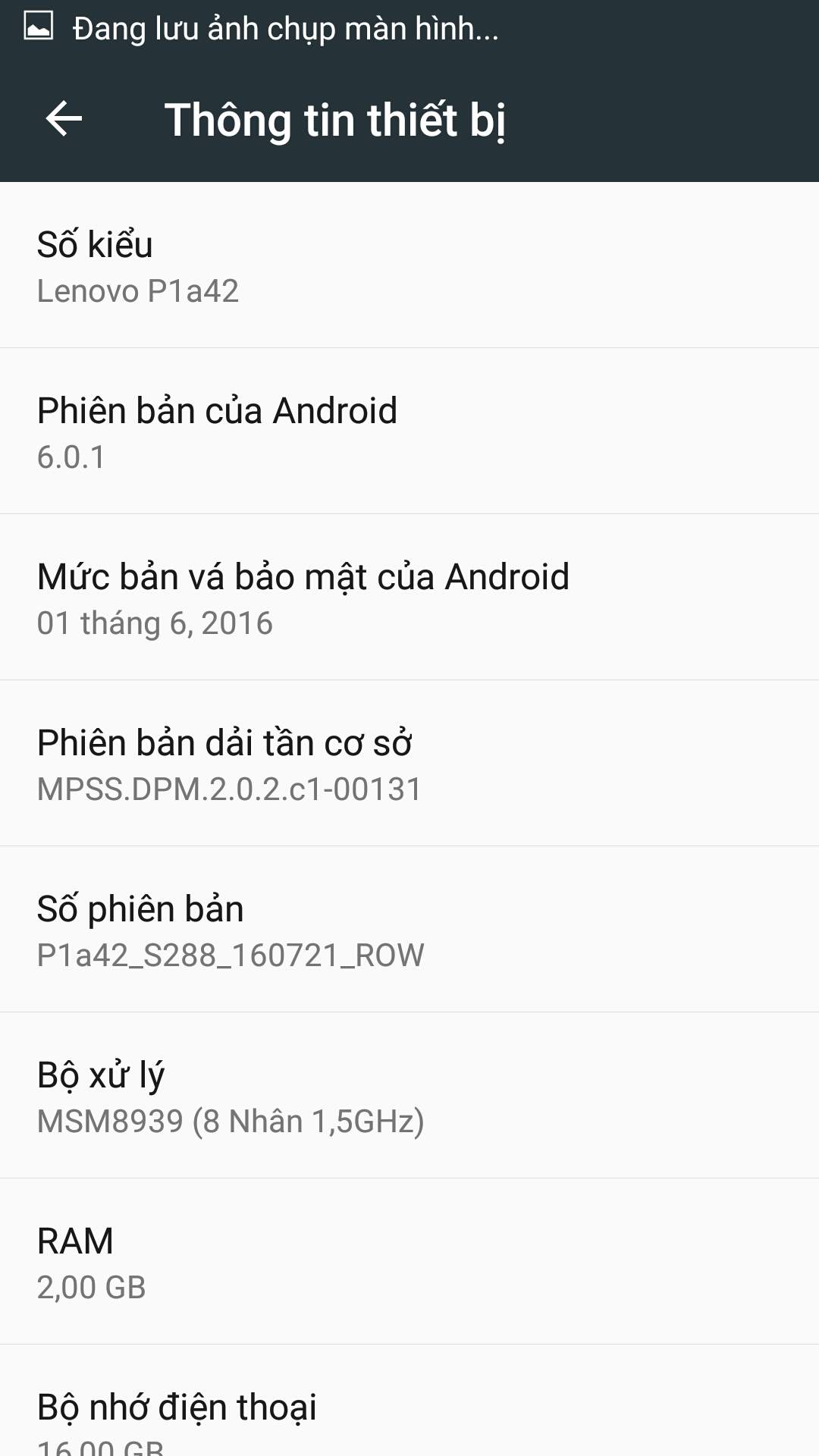This screenshot has height=1456, width=819.
Task: Open the Bộ nhớ điện thoại row
Action: click(x=409, y=1401)
